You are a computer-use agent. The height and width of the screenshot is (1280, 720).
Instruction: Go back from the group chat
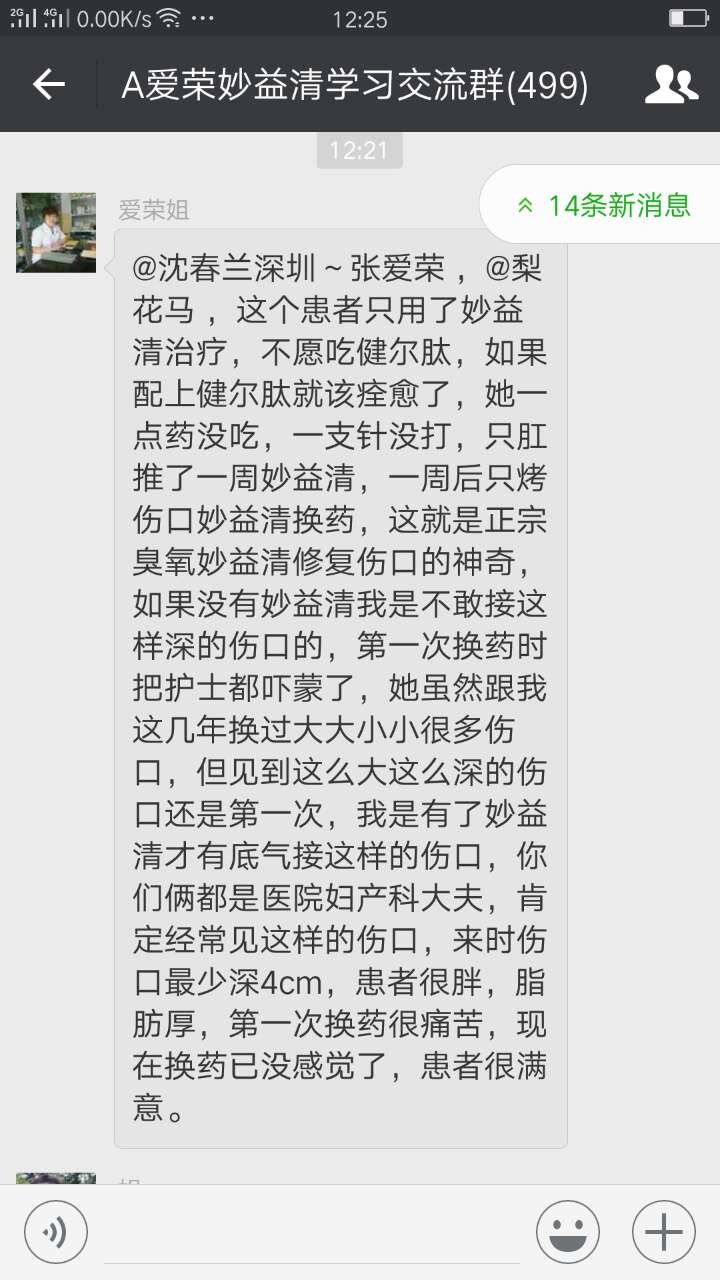[48, 85]
